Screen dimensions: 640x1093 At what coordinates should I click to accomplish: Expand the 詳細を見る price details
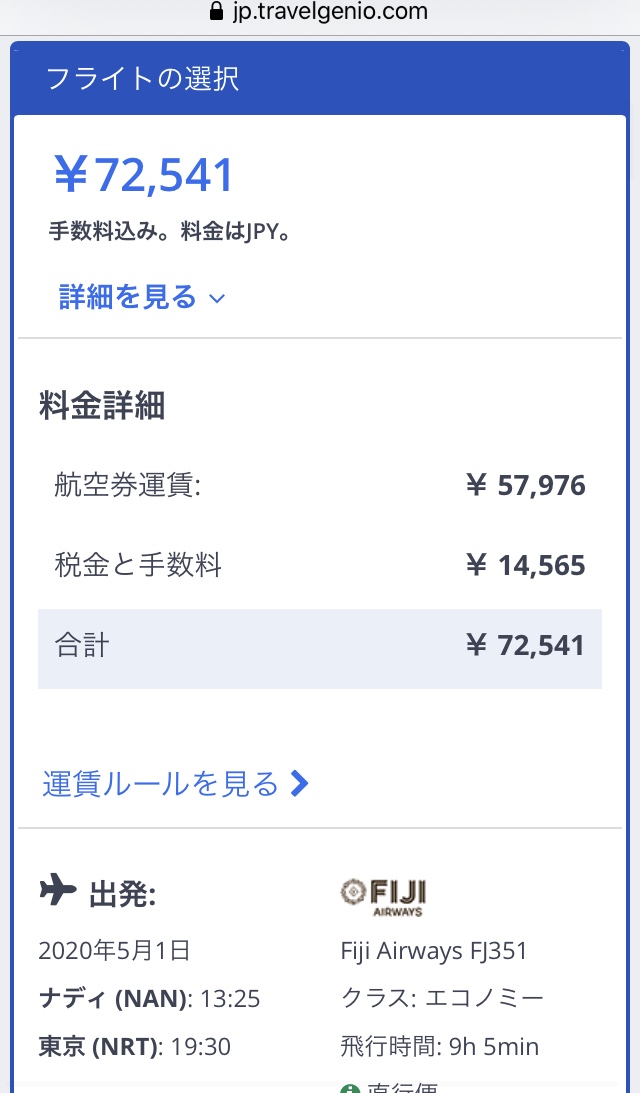click(142, 298)
